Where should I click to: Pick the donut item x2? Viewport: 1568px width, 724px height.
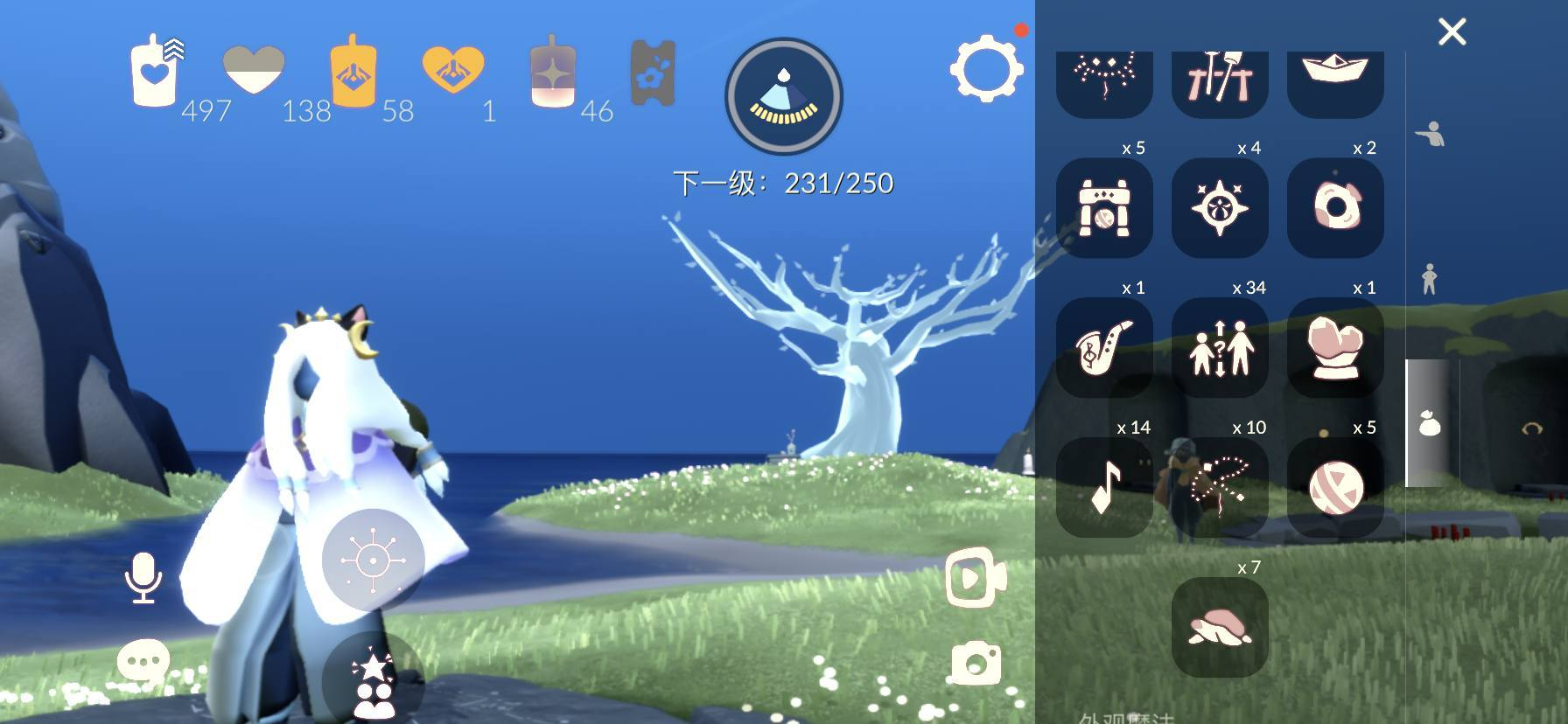[1335, 207]
